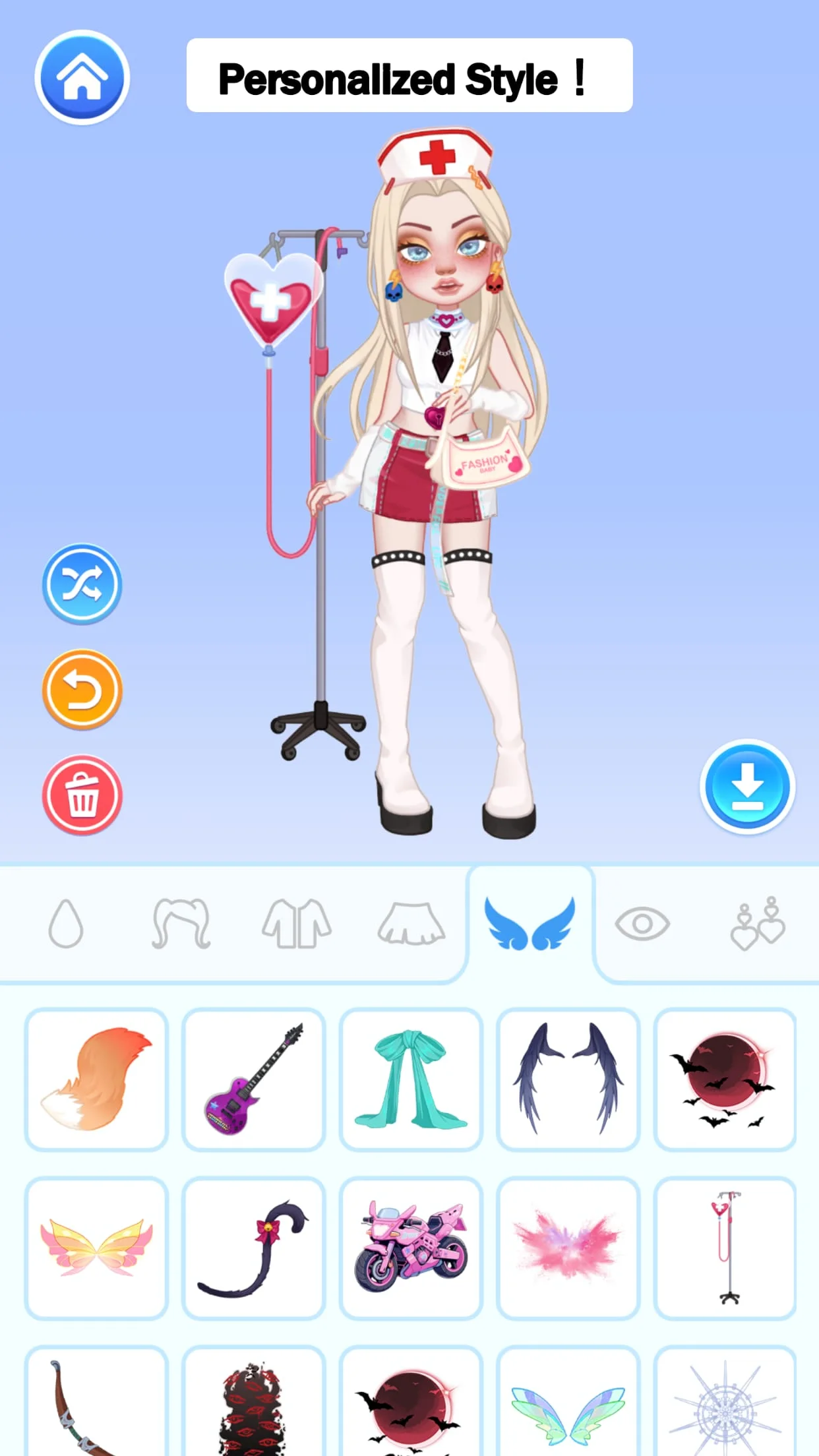
Task: Open the skirts category
Action: tap(409, 923)
